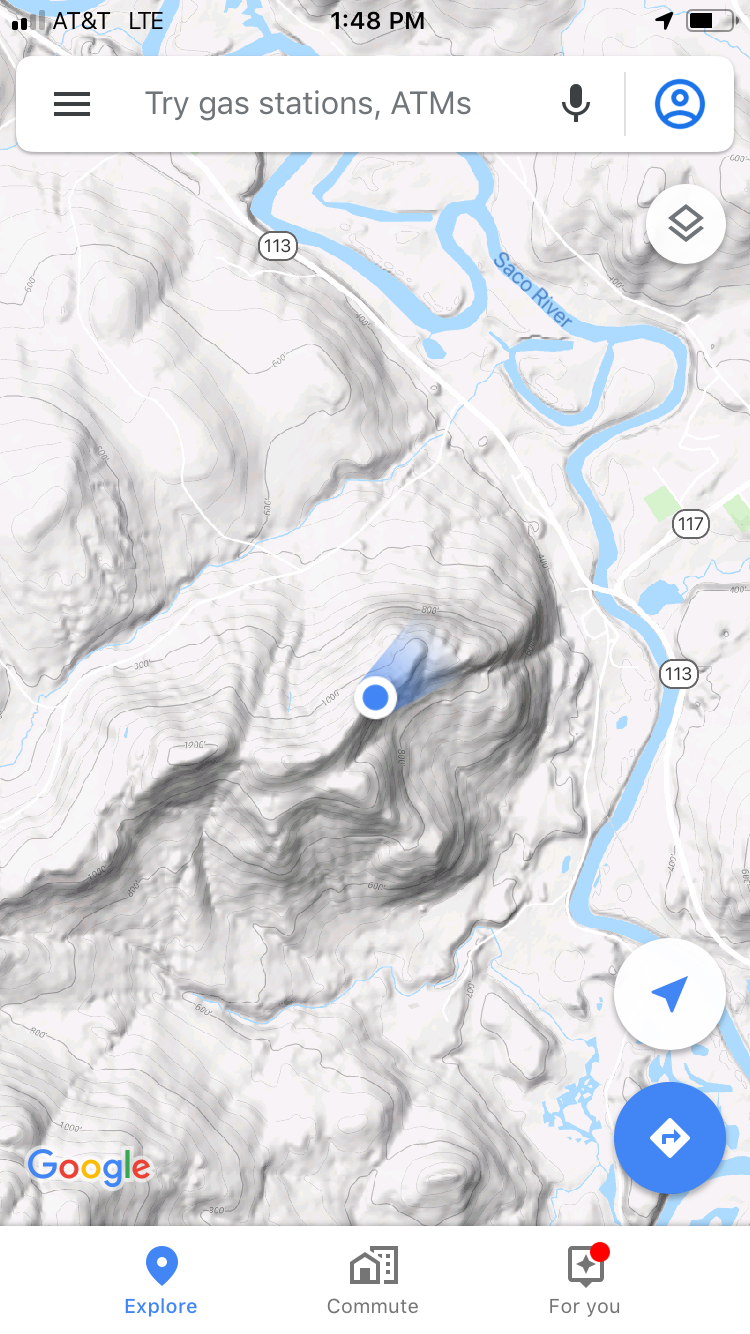Viewport: 750px width, 1334px height.
Task: Open the For you tab
Action: (x=585, y=1280)
